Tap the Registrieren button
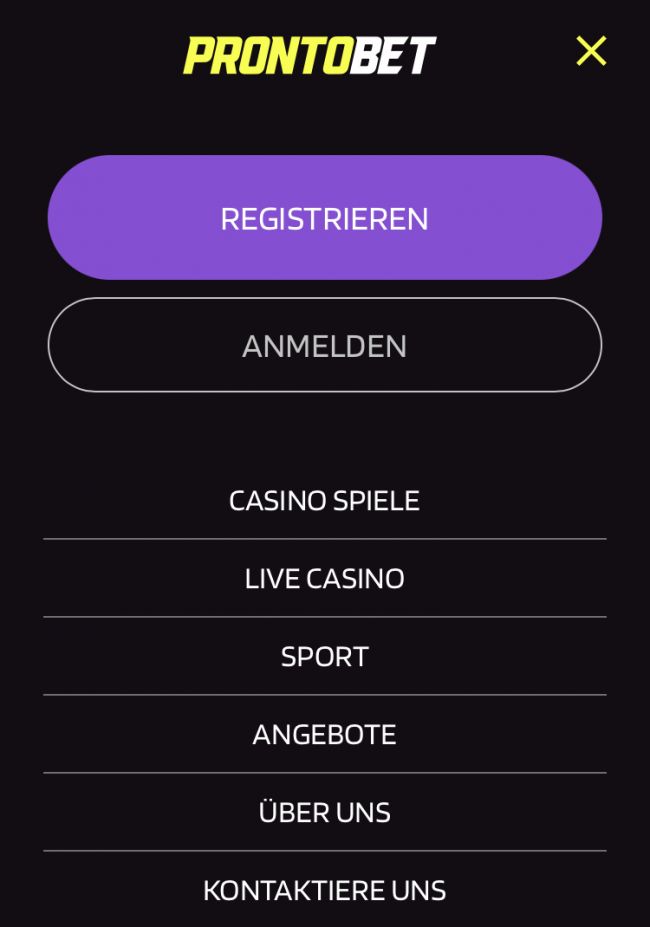 [x=325, y=218]
